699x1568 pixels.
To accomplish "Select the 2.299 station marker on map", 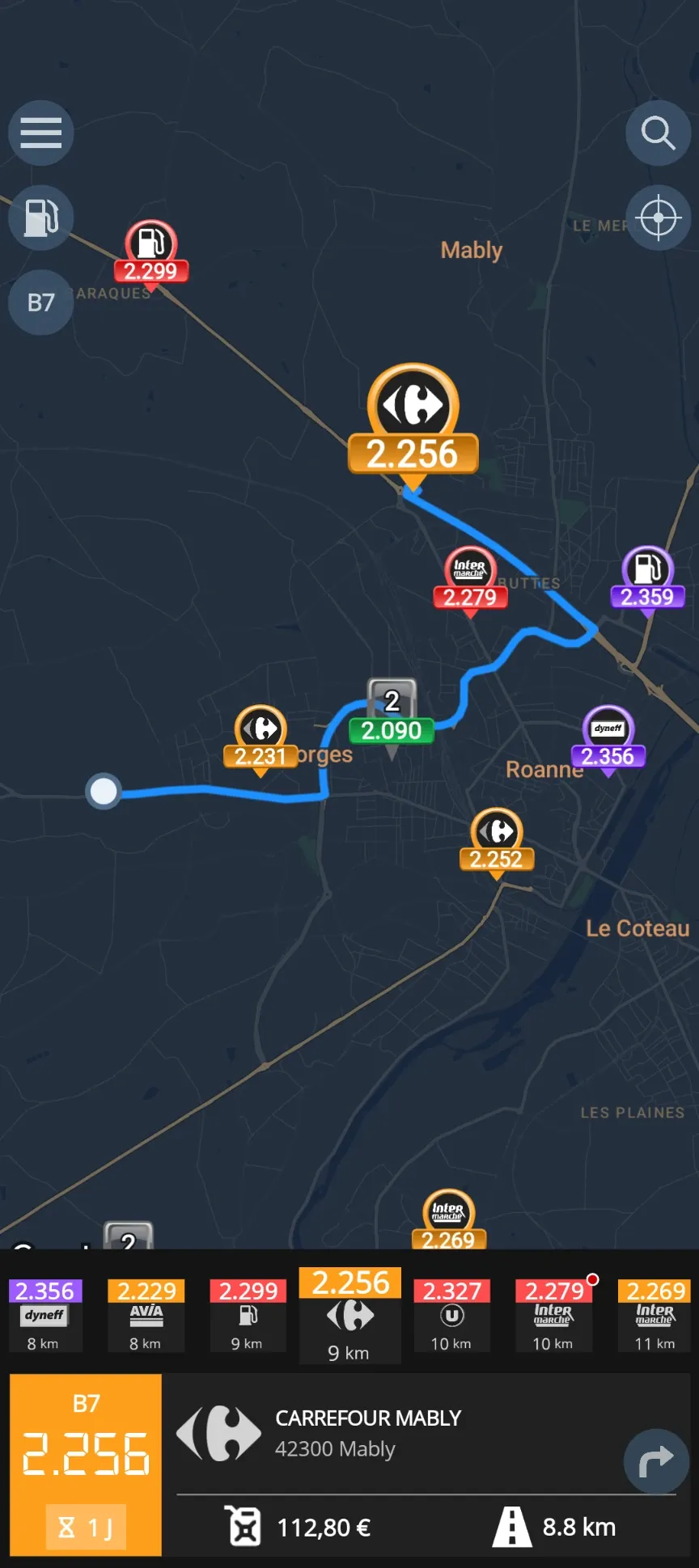I will (151, 252).
